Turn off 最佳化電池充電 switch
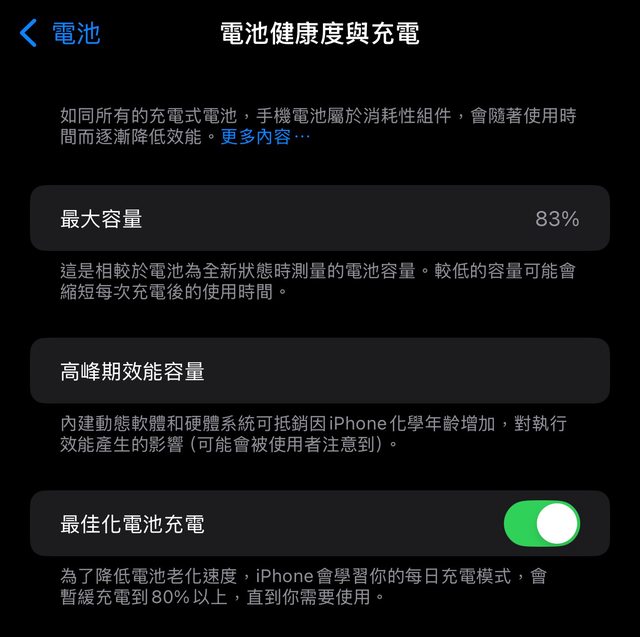This screenshot has width=640, height=637. point(541,524)
